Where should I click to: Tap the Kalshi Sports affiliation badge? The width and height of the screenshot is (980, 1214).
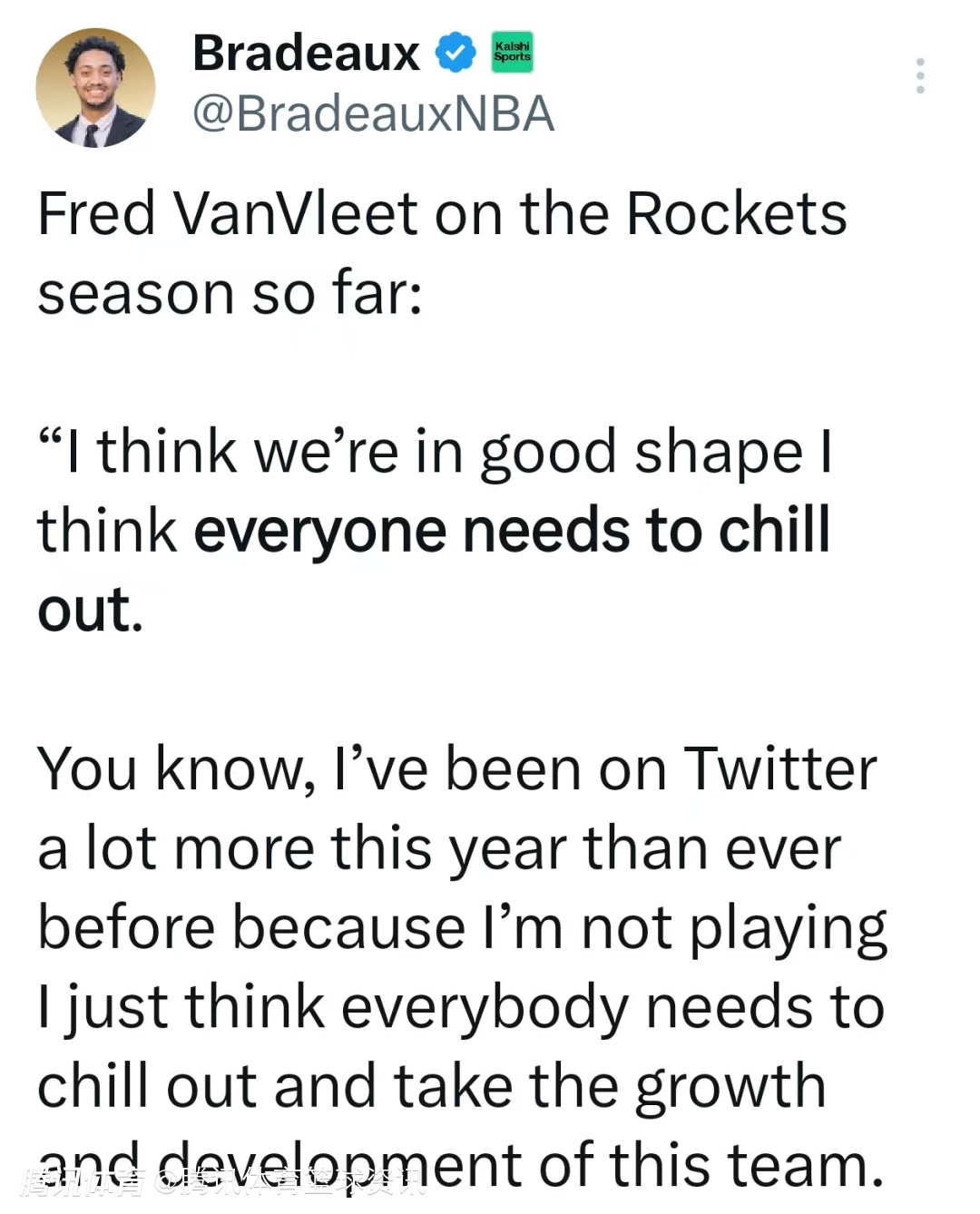[x=512, y=54]
